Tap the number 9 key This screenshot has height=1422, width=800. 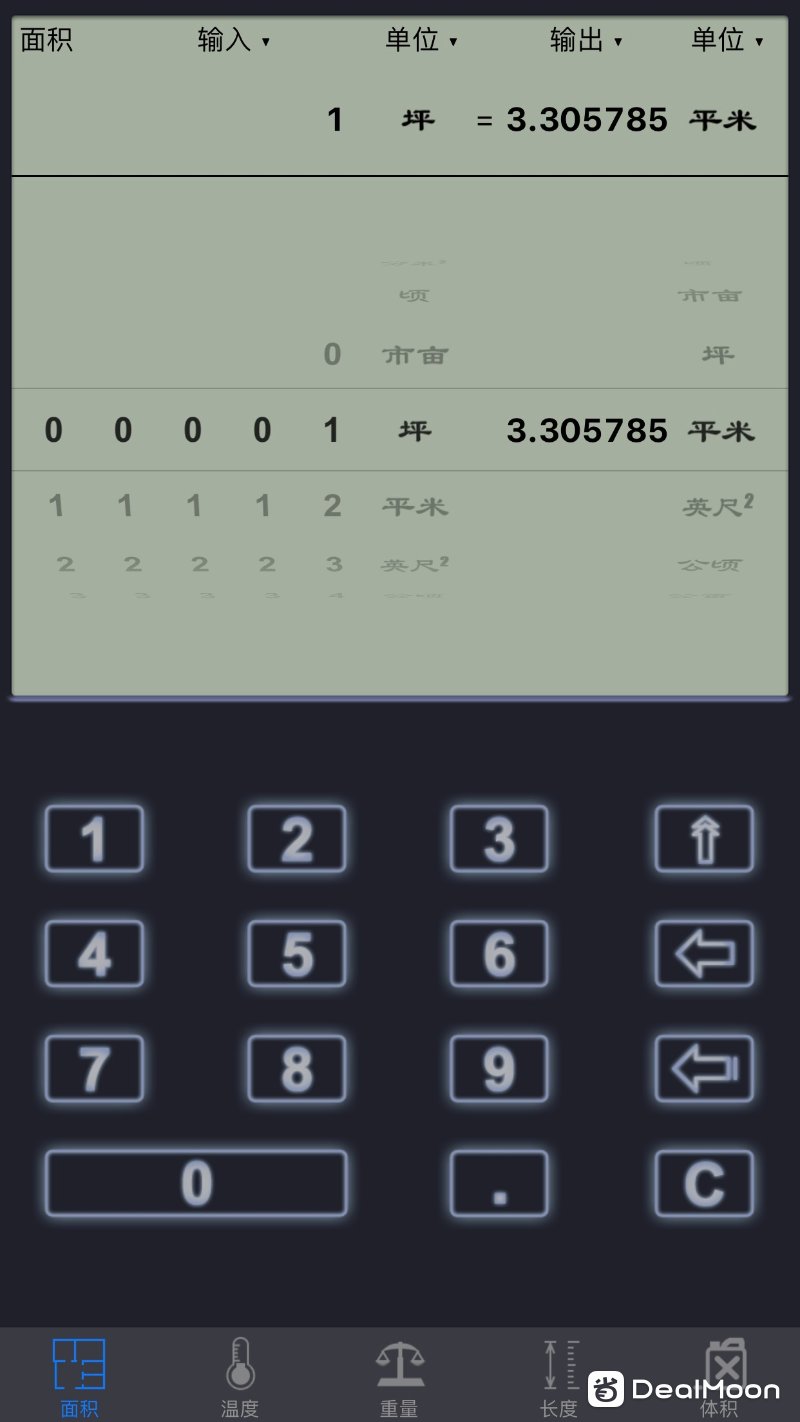click(499, 1069)
